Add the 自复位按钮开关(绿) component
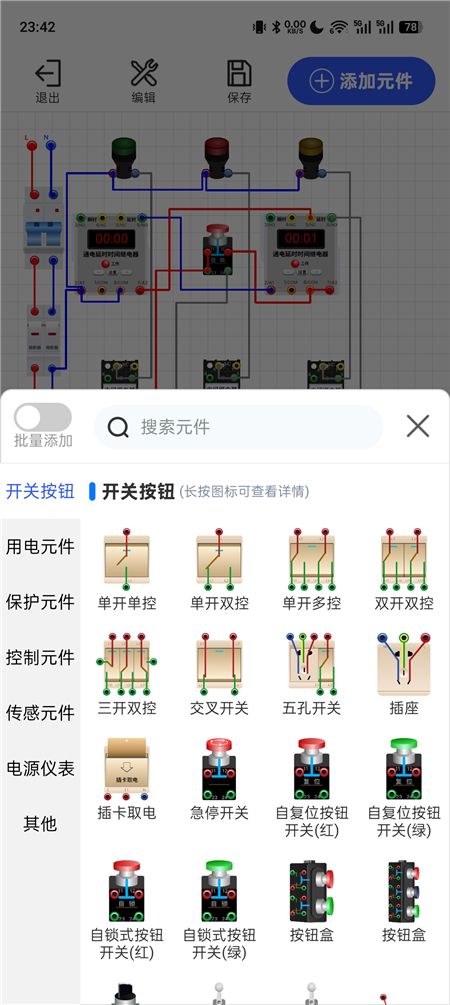 point(404,788)
